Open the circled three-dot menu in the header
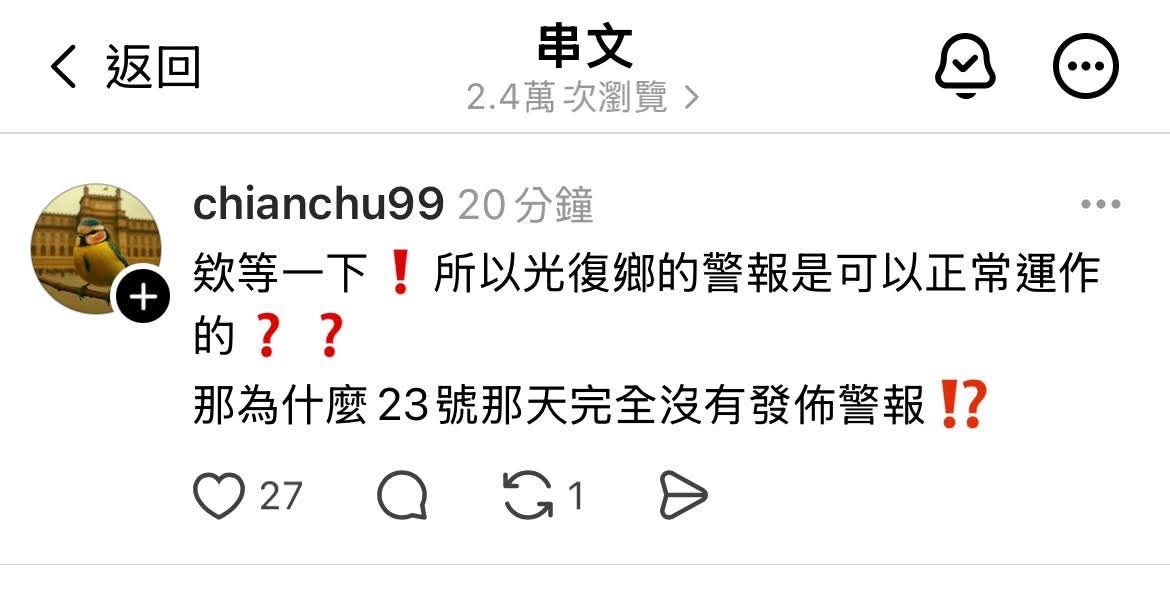The image size is (1170, 592). (1085, 67)
